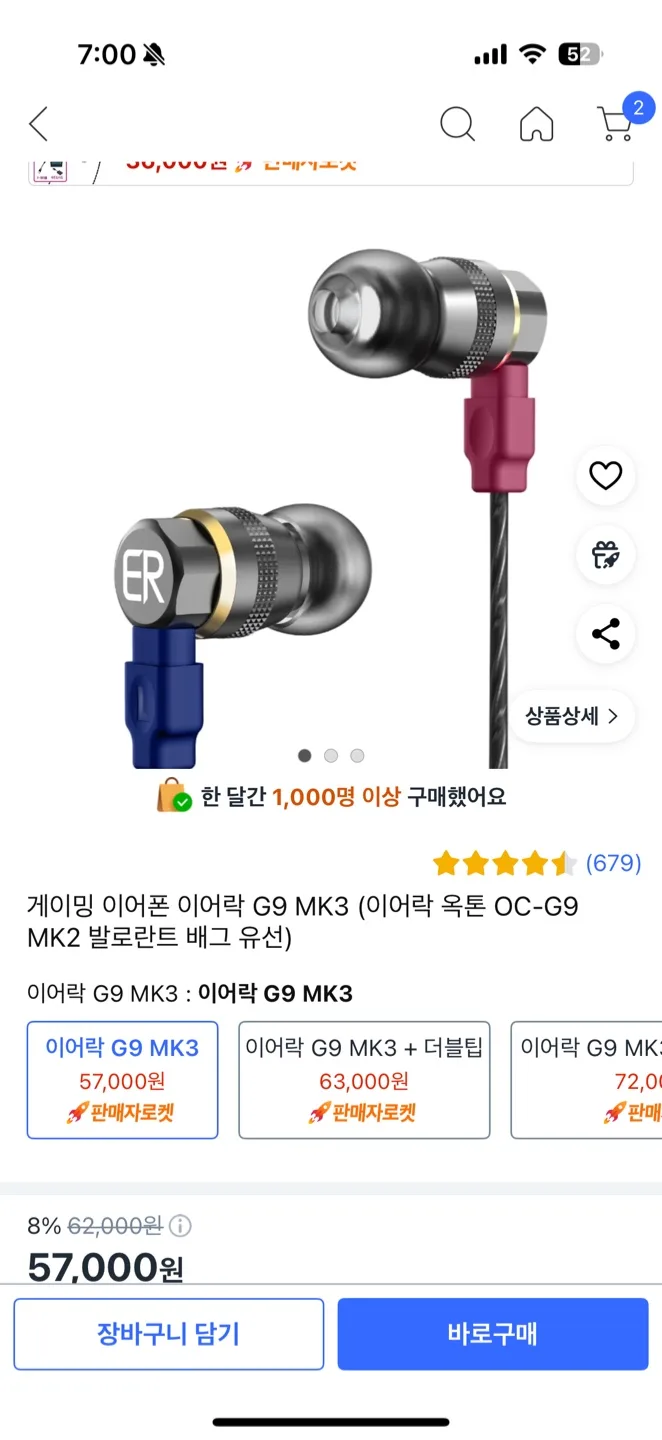662x1440 pixels.
Task: Choose the G9 MK3 + 더블팁 option
Action: coord(364,1080)
